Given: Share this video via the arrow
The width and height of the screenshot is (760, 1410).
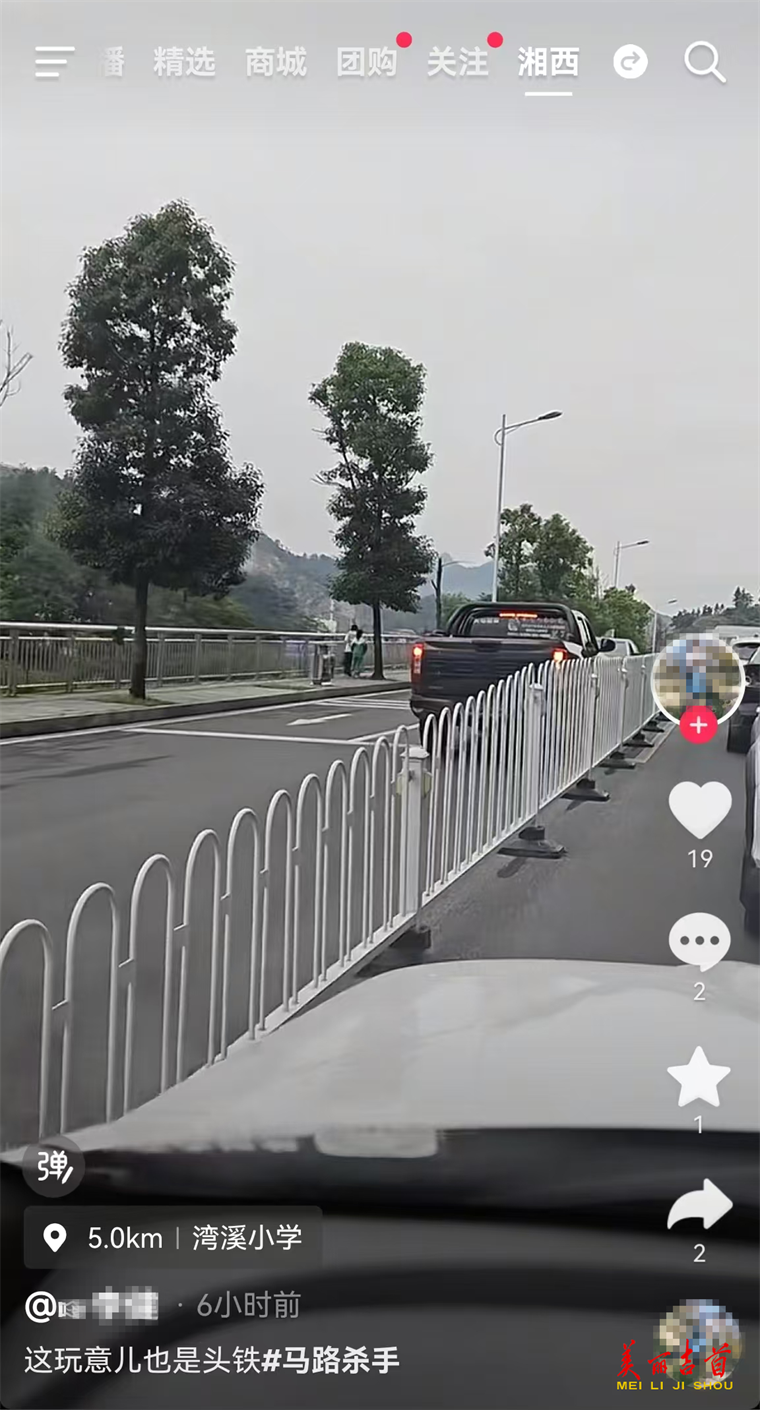Looking at the screenshot, I should 699,1205.
